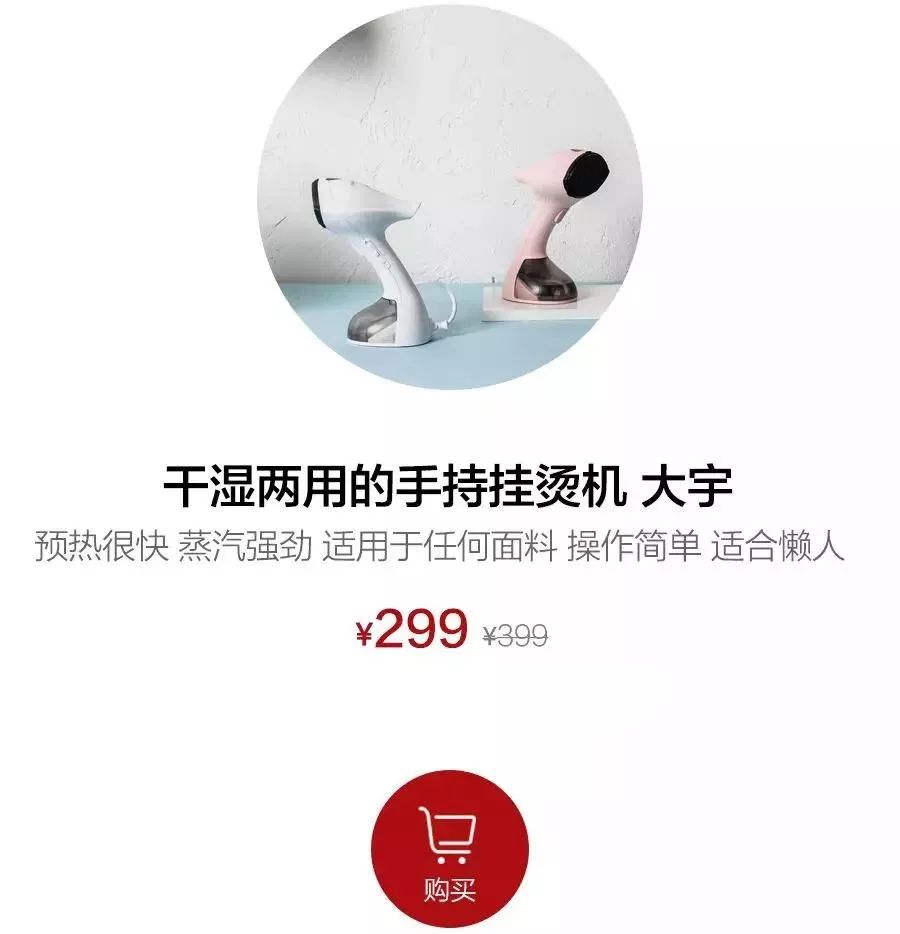Click the discounted price ¥299
The height and width of the screenshot is (934, 900).
click(415, 626)
